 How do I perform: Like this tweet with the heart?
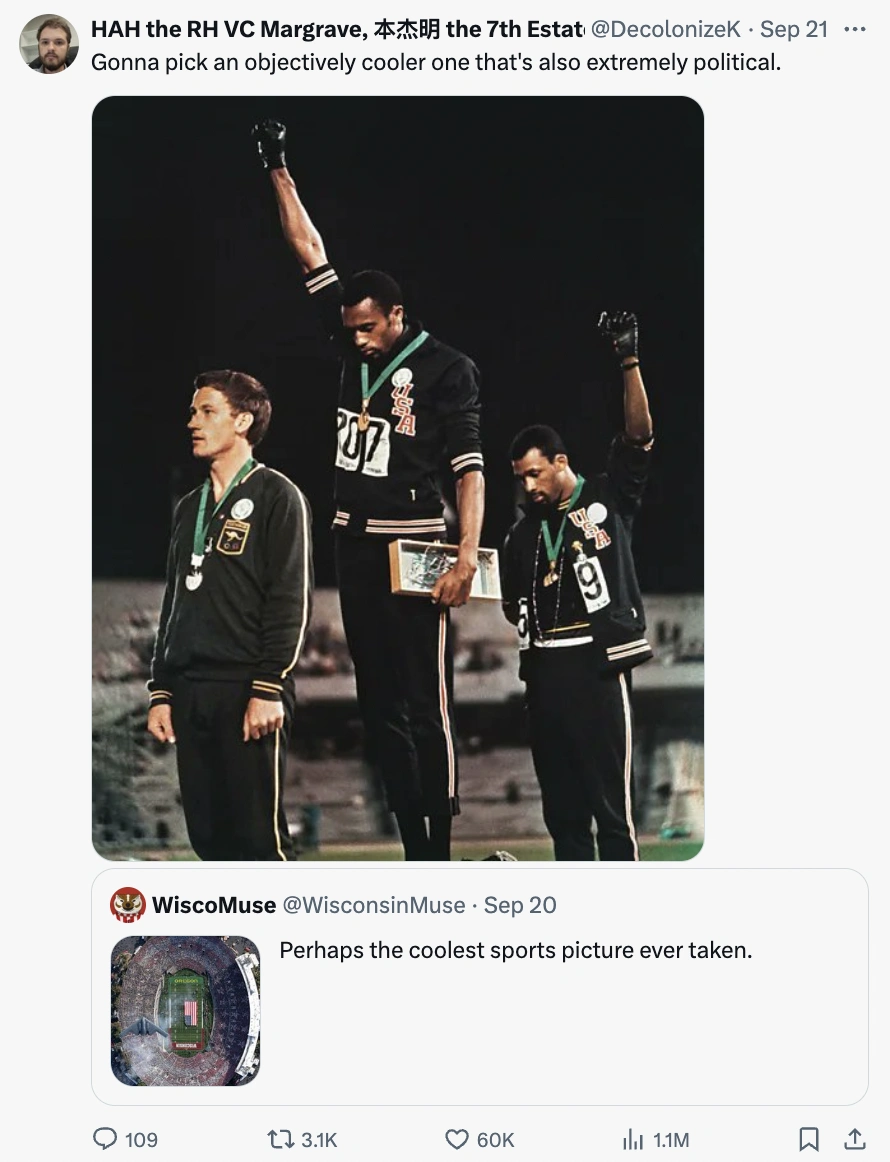pos(457,1139)
